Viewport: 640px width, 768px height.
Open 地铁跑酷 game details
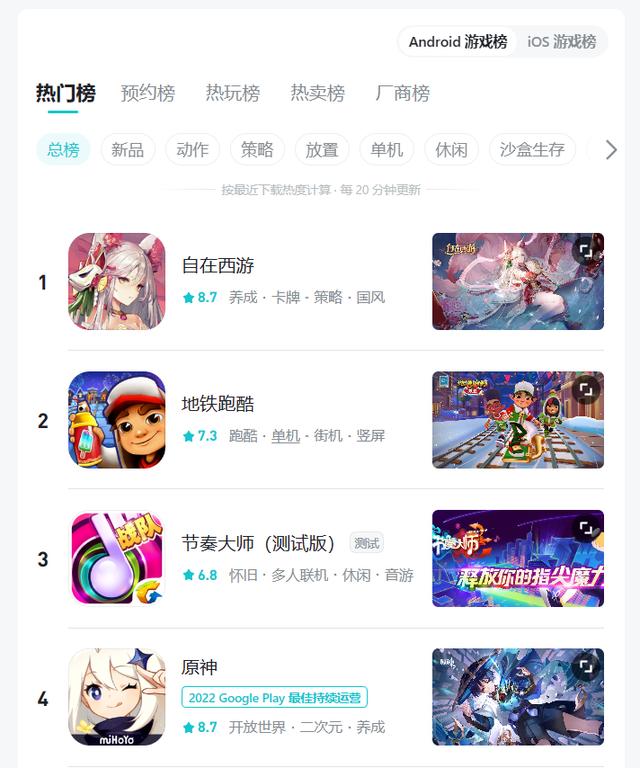[218, 404]
